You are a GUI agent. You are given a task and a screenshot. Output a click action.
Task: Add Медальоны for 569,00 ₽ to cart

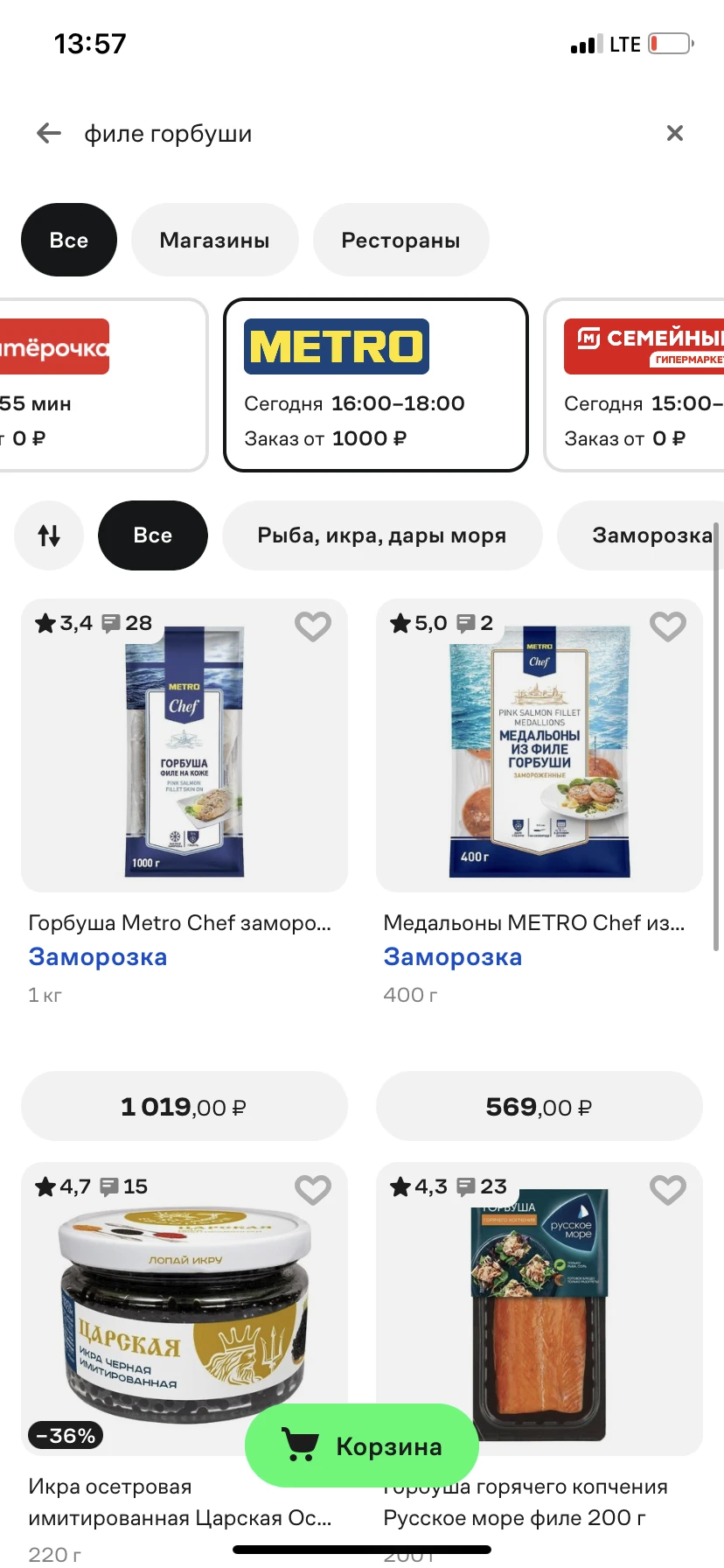pos(539,1107)
